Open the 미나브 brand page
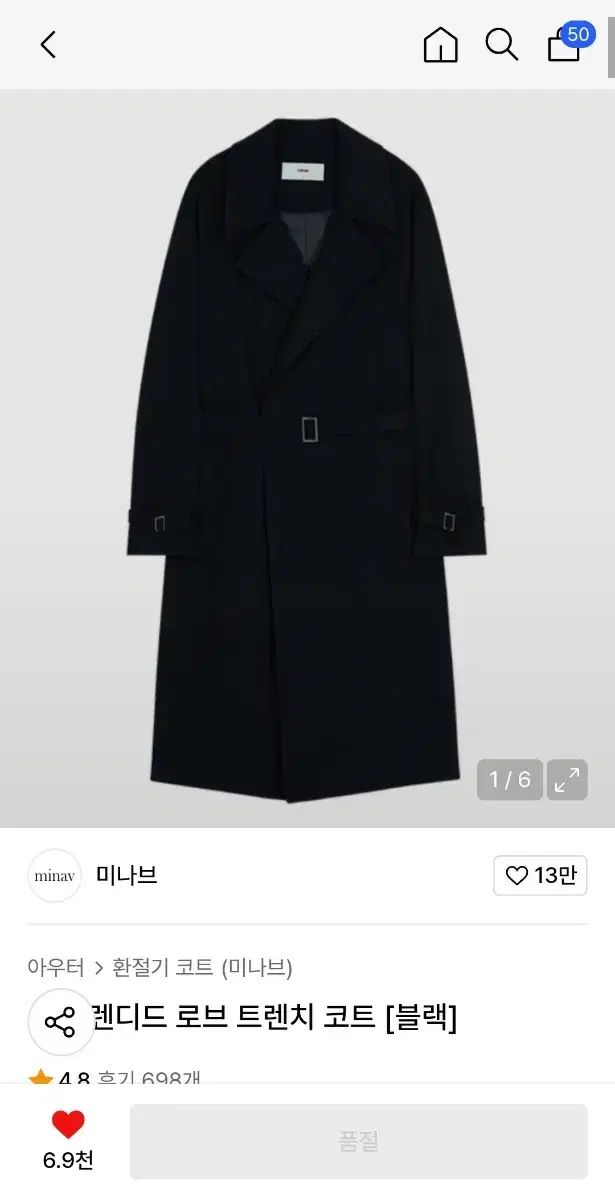The width and height of the screenshot is (615, 1200). click(x=126, y=876)
